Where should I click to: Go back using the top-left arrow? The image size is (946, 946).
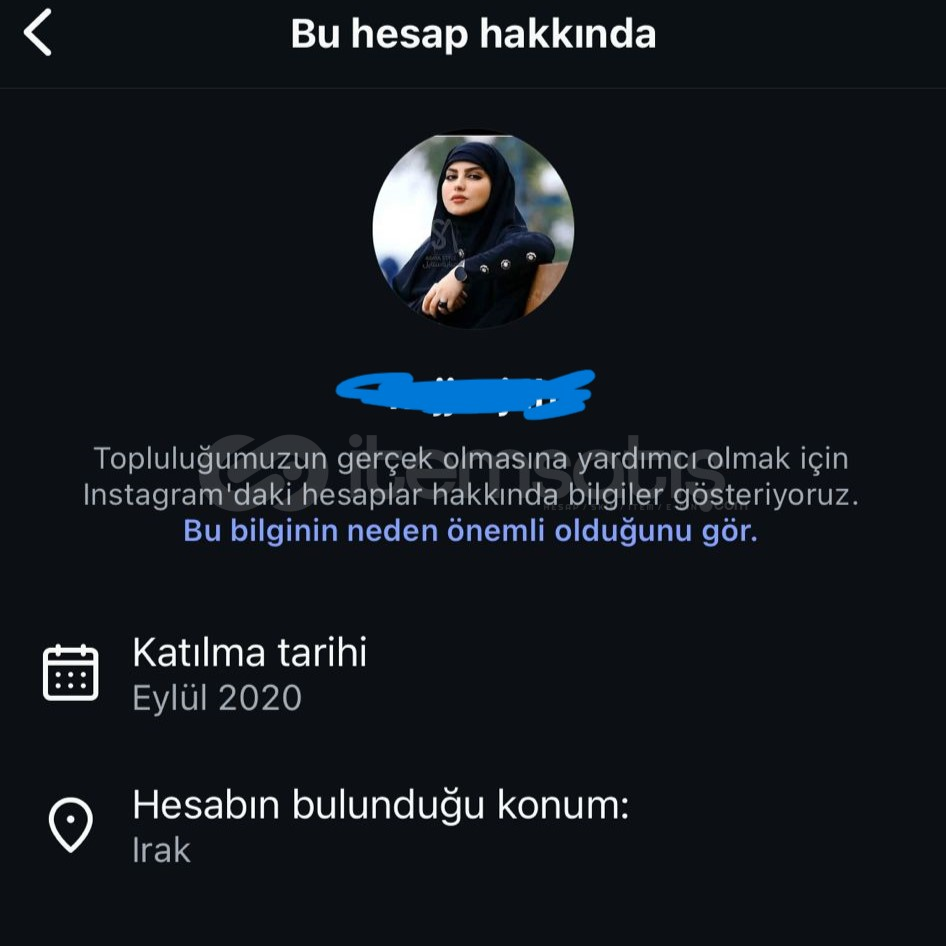tap(38, 33)
